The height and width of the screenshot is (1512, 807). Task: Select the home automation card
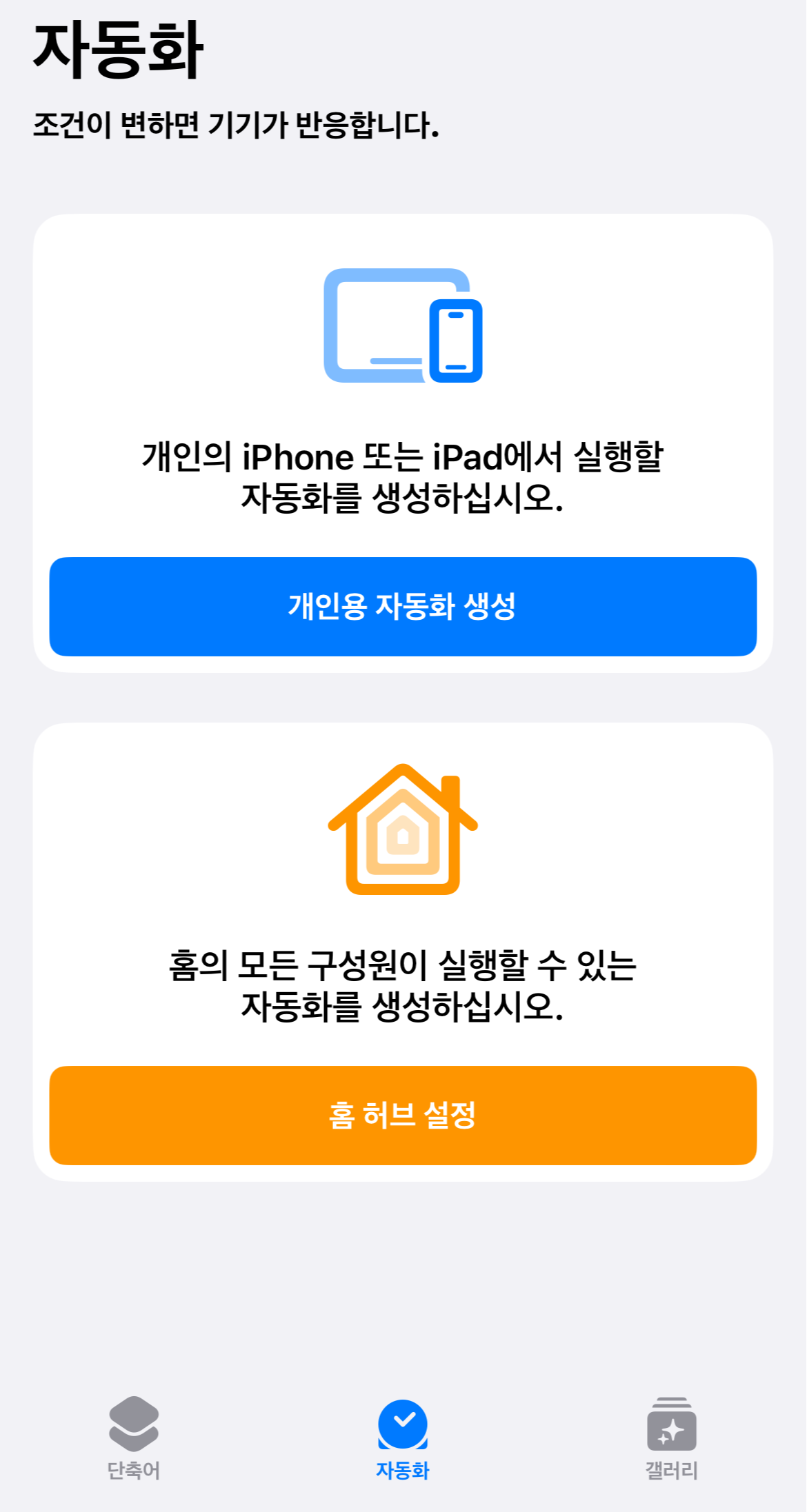tap(403, 951)
